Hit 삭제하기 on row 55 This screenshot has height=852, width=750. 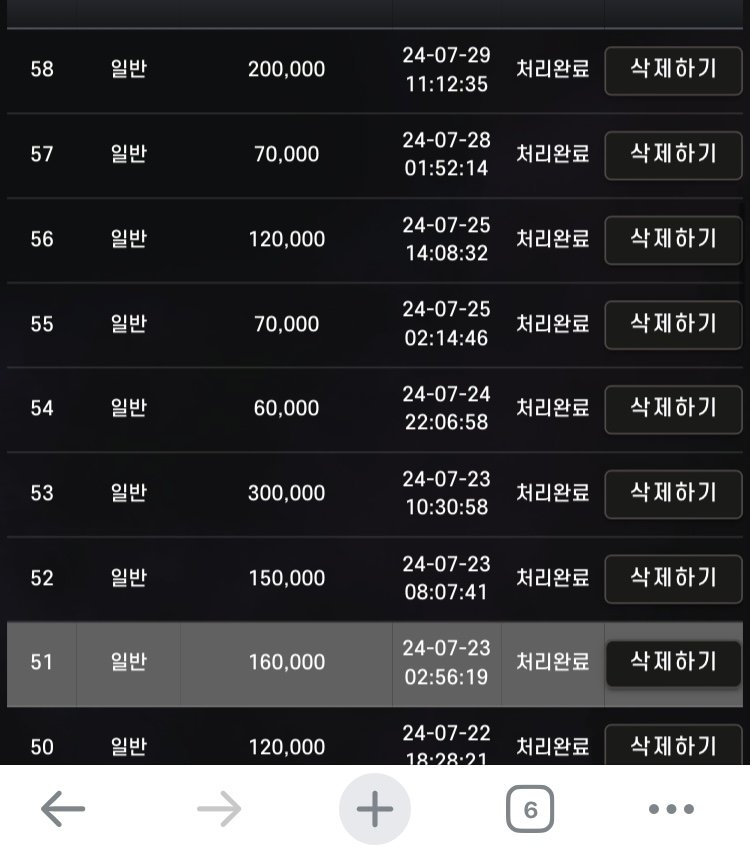point(673,324)
